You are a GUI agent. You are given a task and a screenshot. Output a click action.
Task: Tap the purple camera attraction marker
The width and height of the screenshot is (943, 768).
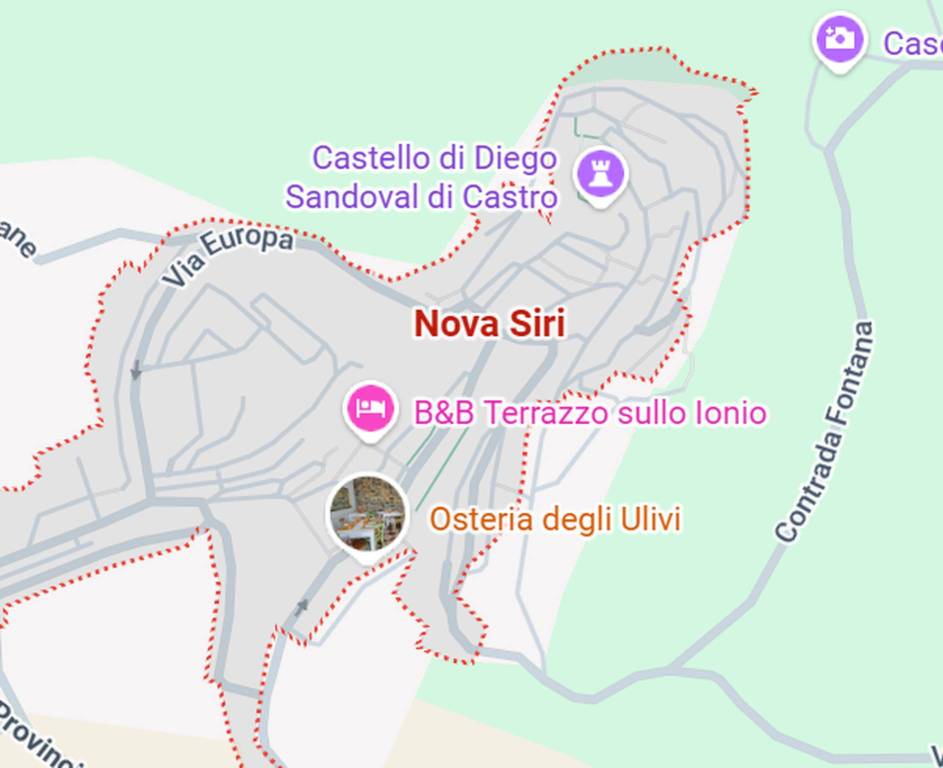839,40
